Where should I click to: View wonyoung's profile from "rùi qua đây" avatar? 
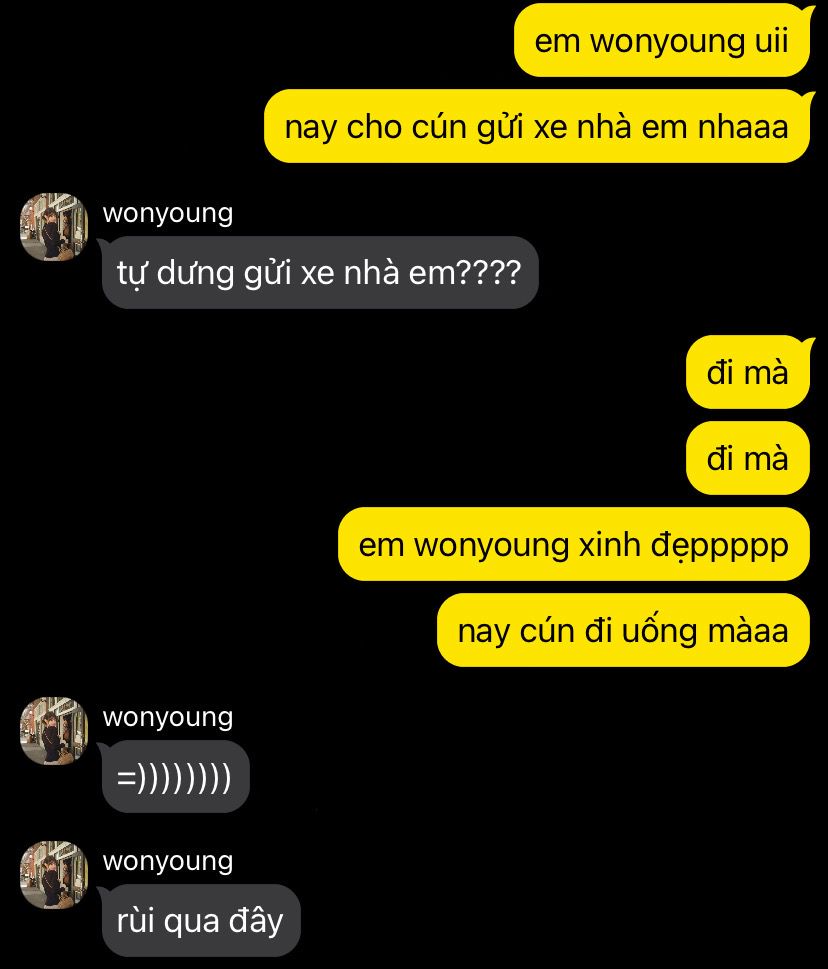pyautogui.click(x=54, y=875)
